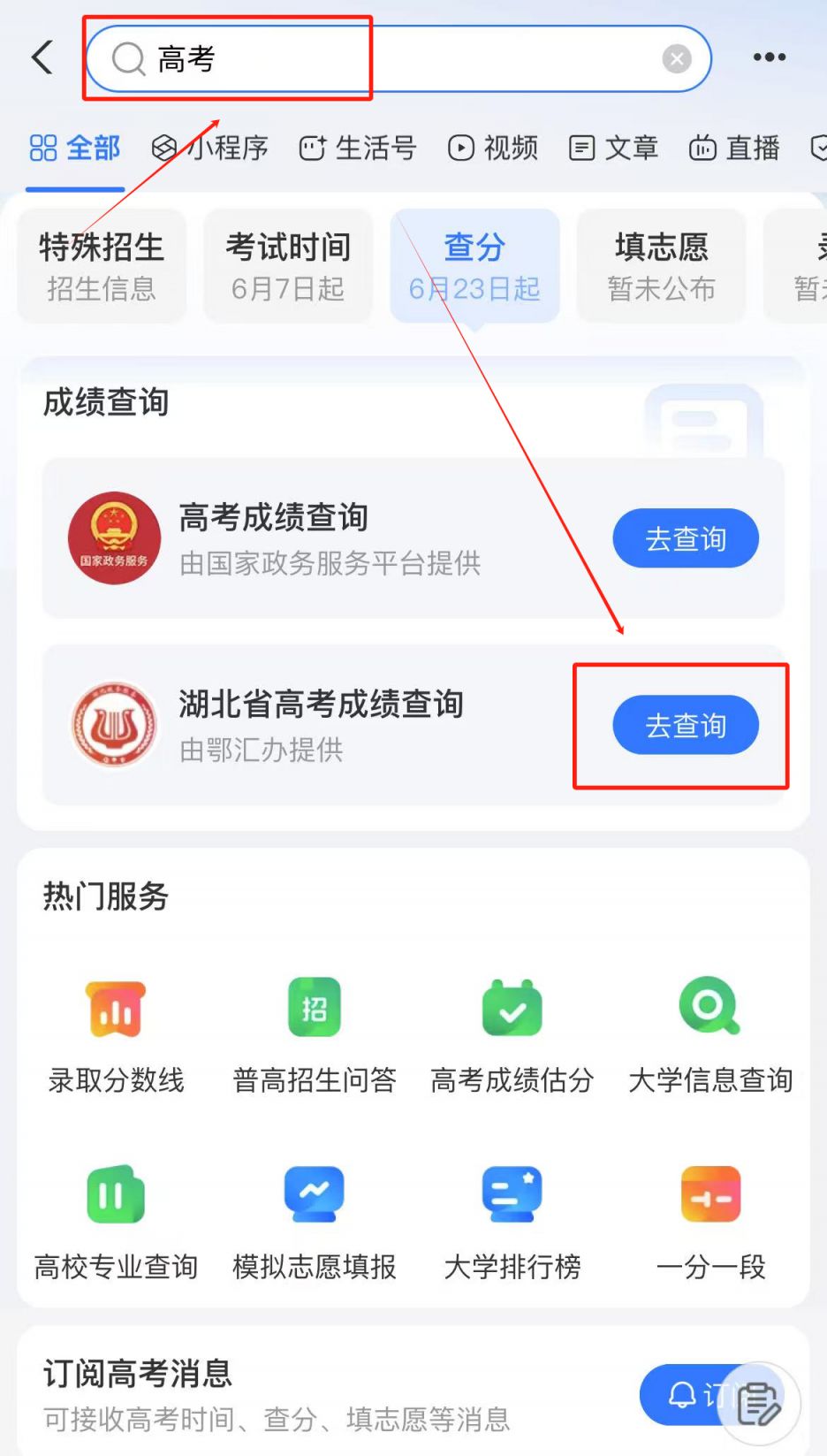Select the 考试时间 chip
The image size is (827, 1456).
coord(288,265)
